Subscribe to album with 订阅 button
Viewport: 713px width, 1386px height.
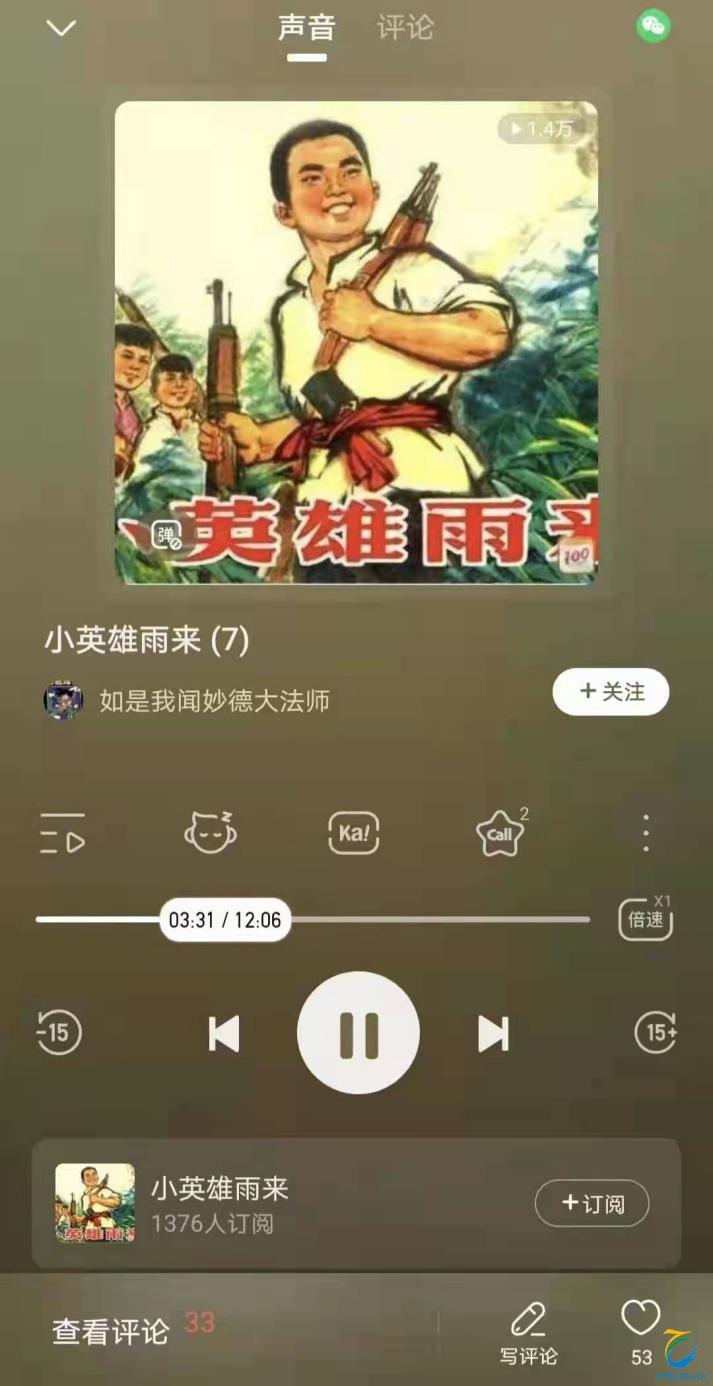592,1203
